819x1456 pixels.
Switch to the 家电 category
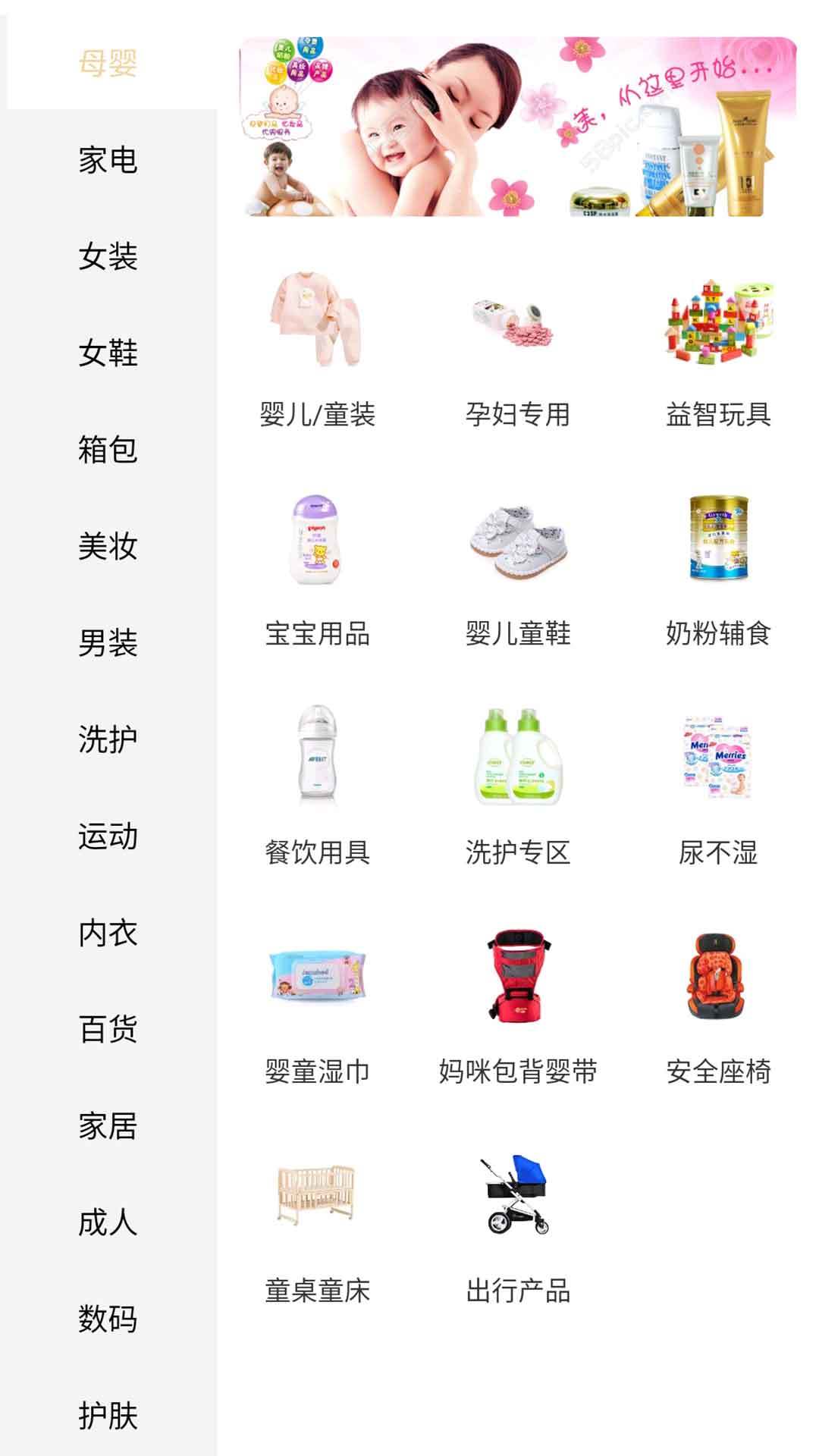tap(108, 160)
